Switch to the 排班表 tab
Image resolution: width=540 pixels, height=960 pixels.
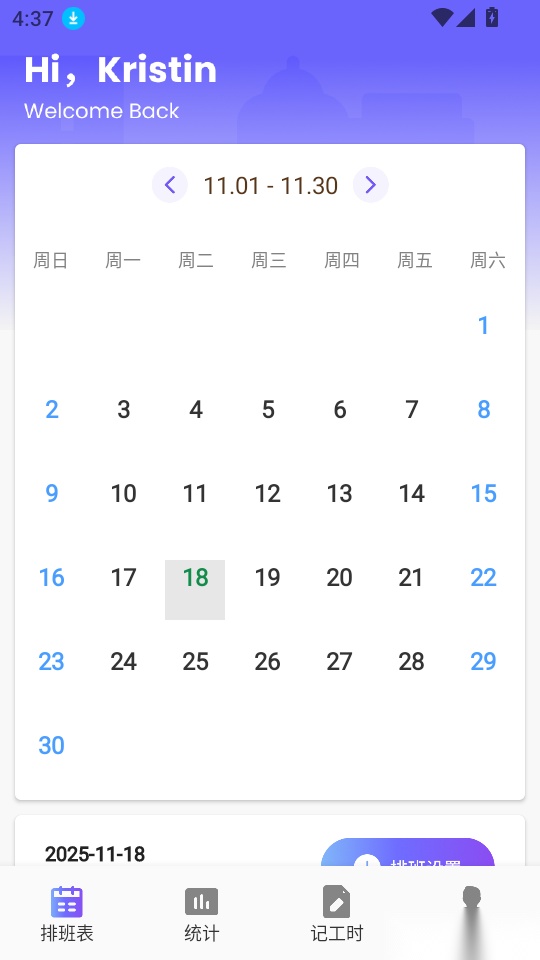67,913
